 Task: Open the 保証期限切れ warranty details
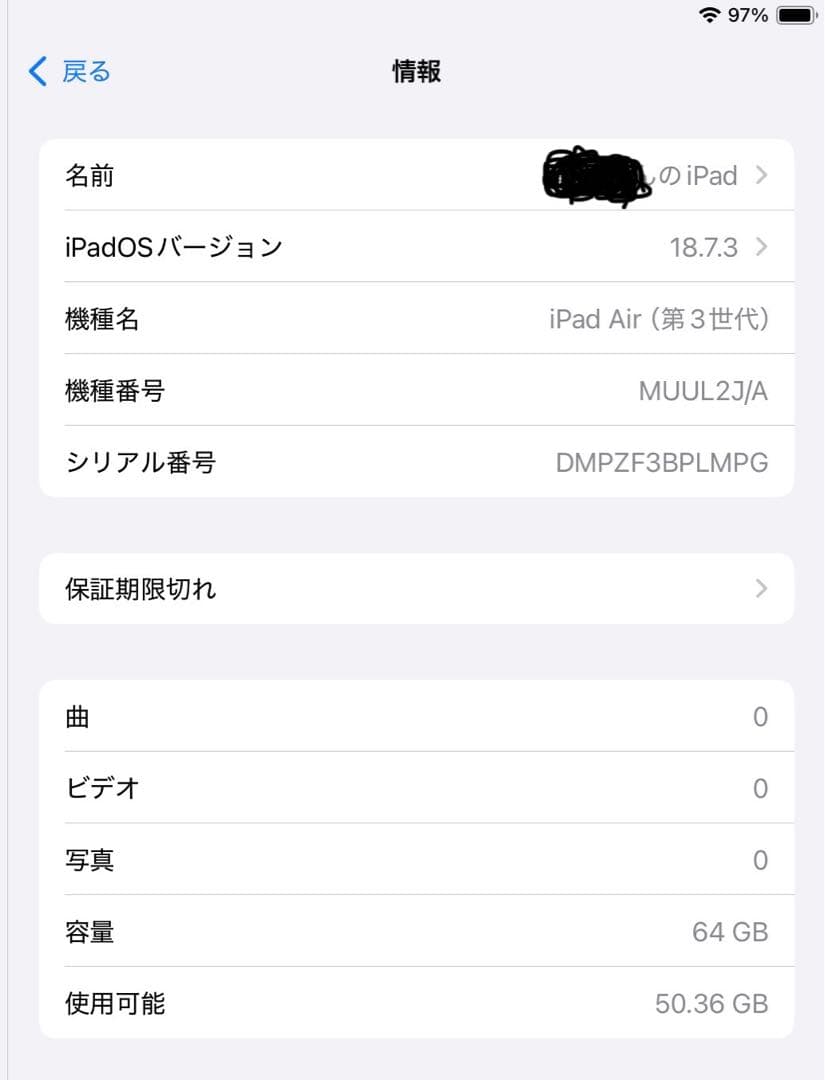(x=300, y=589)
